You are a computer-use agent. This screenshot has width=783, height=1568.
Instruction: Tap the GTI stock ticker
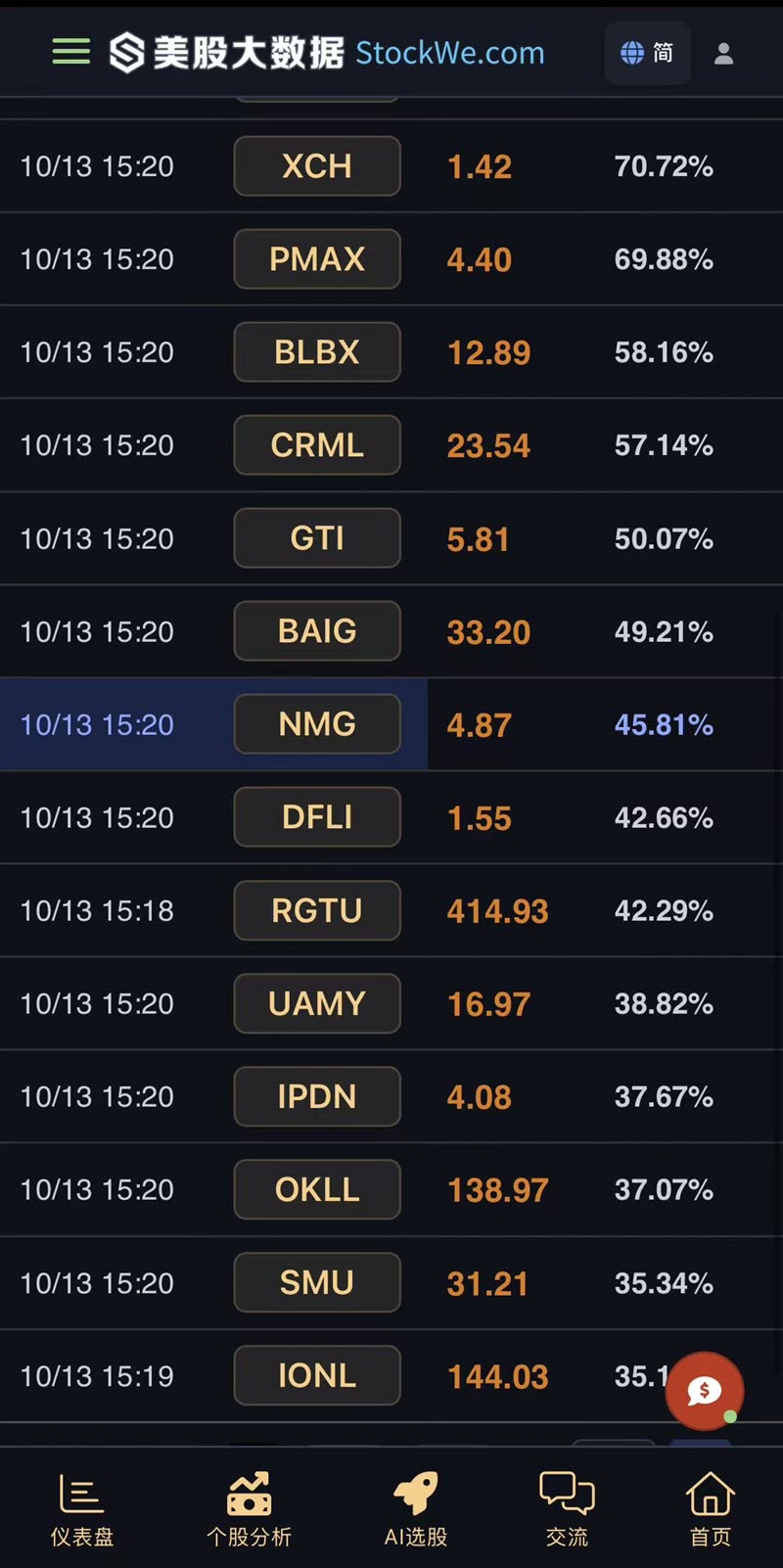coord(316,538)
